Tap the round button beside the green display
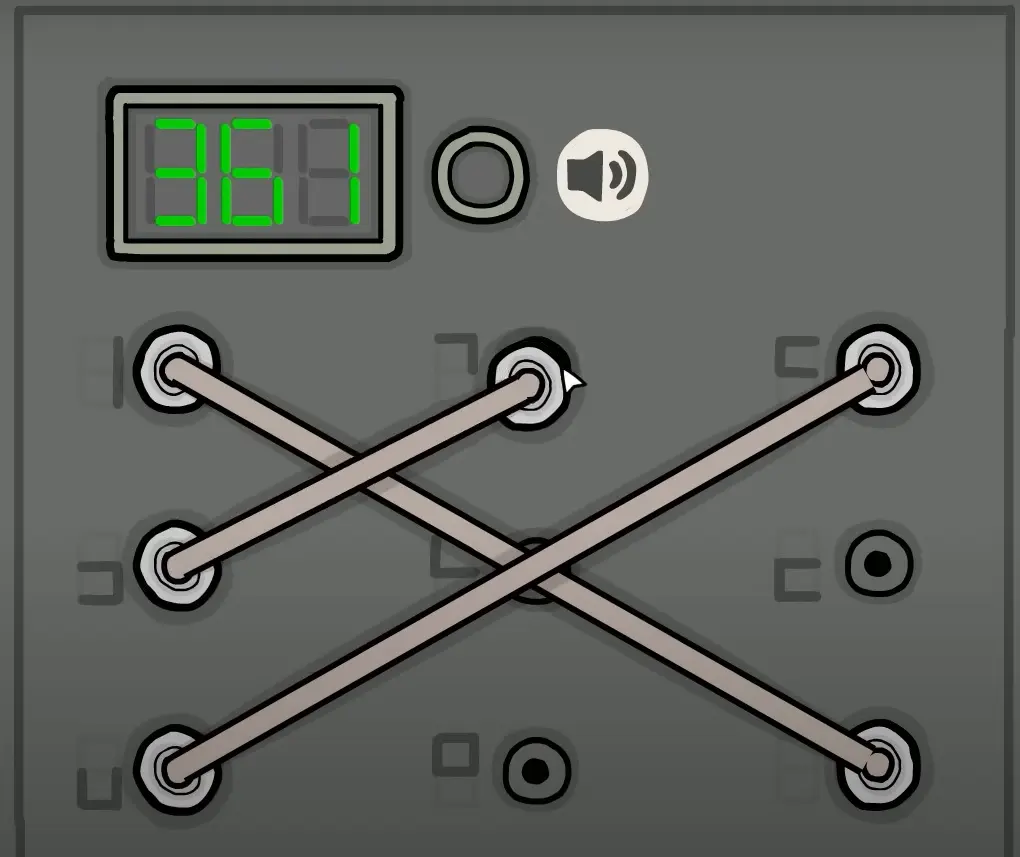 point(481,174)
